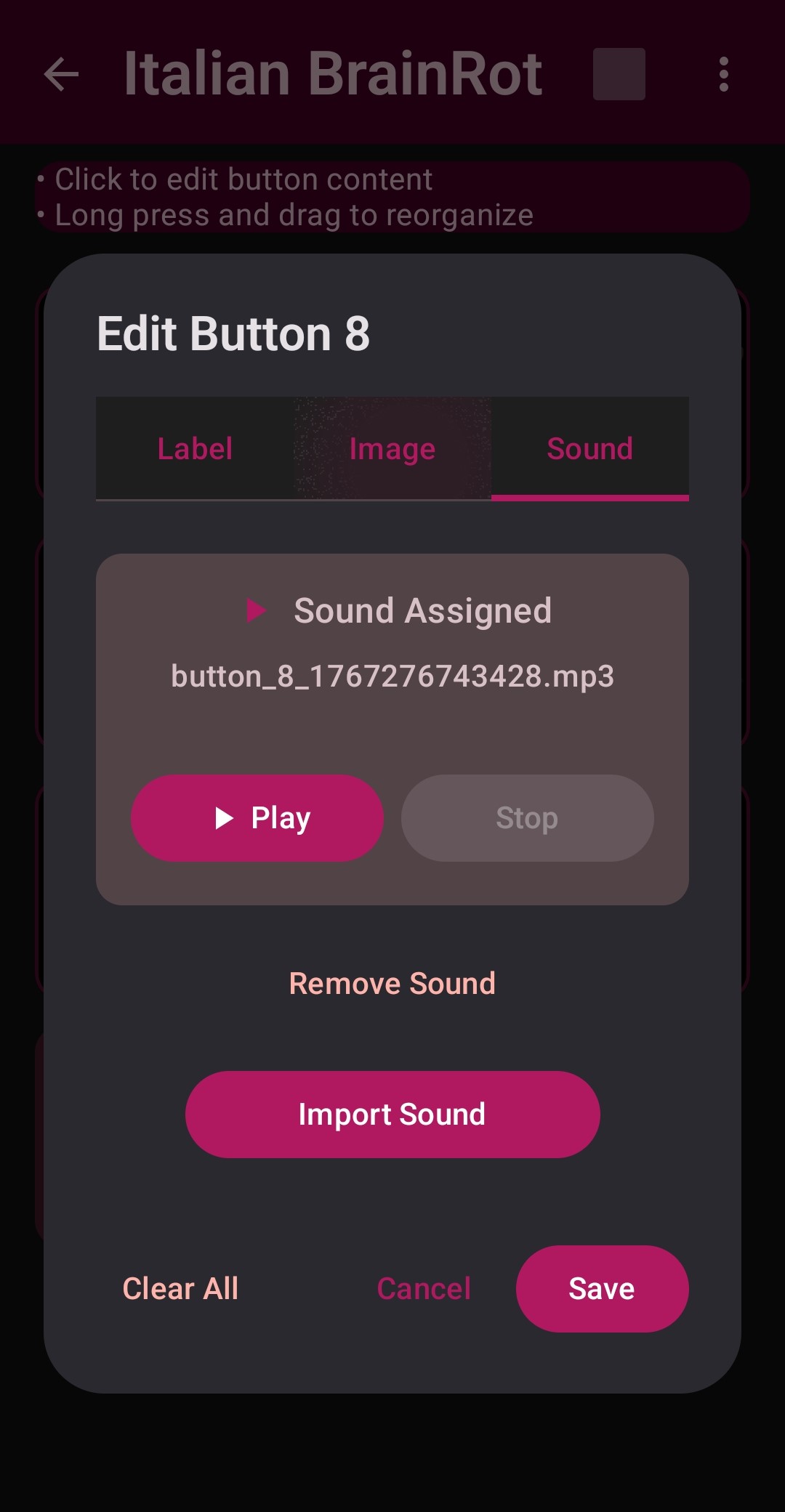
Task: Remove the assigned sound
Action: [x=392, y=982]
